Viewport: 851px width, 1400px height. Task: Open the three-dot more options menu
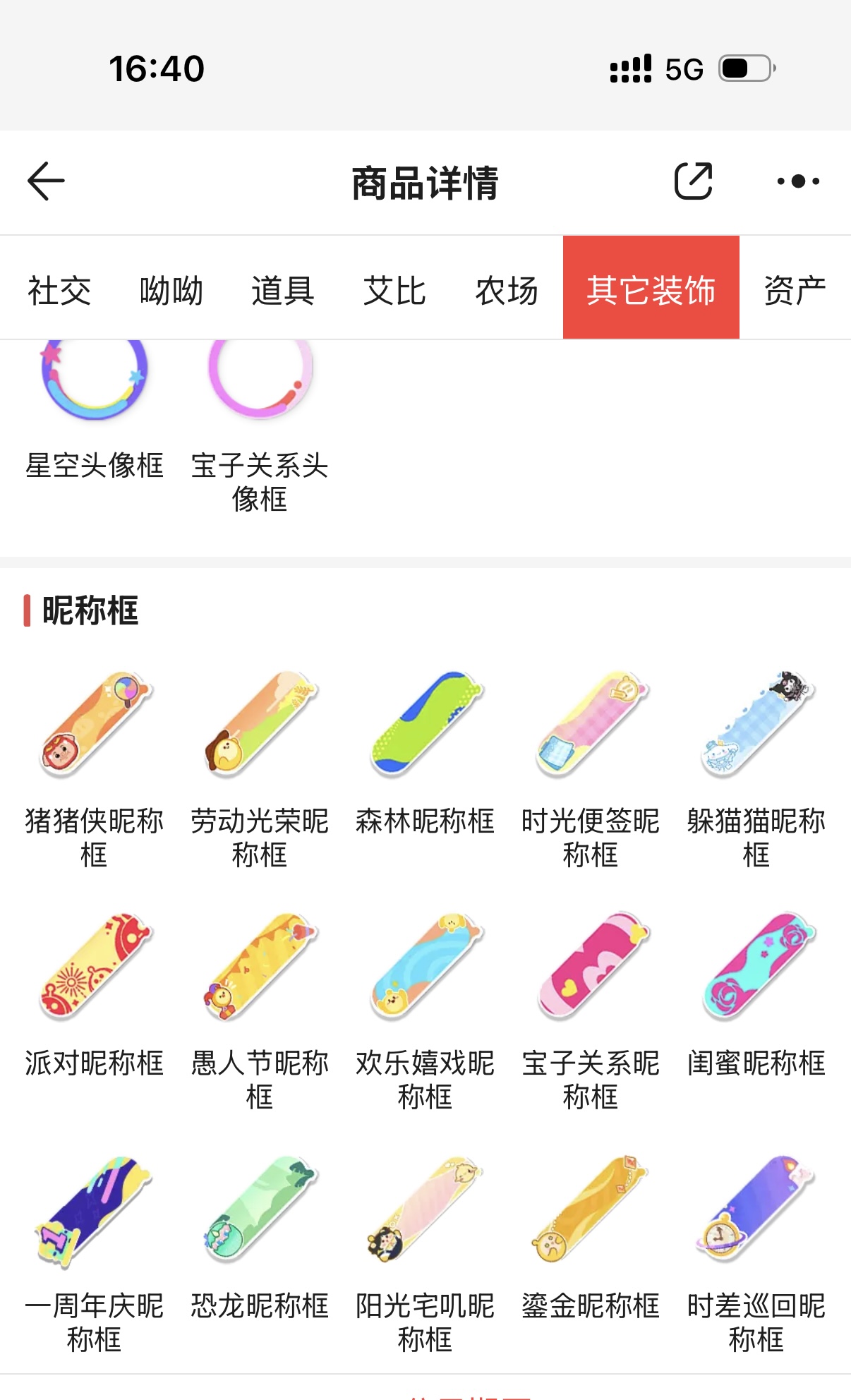797,181
